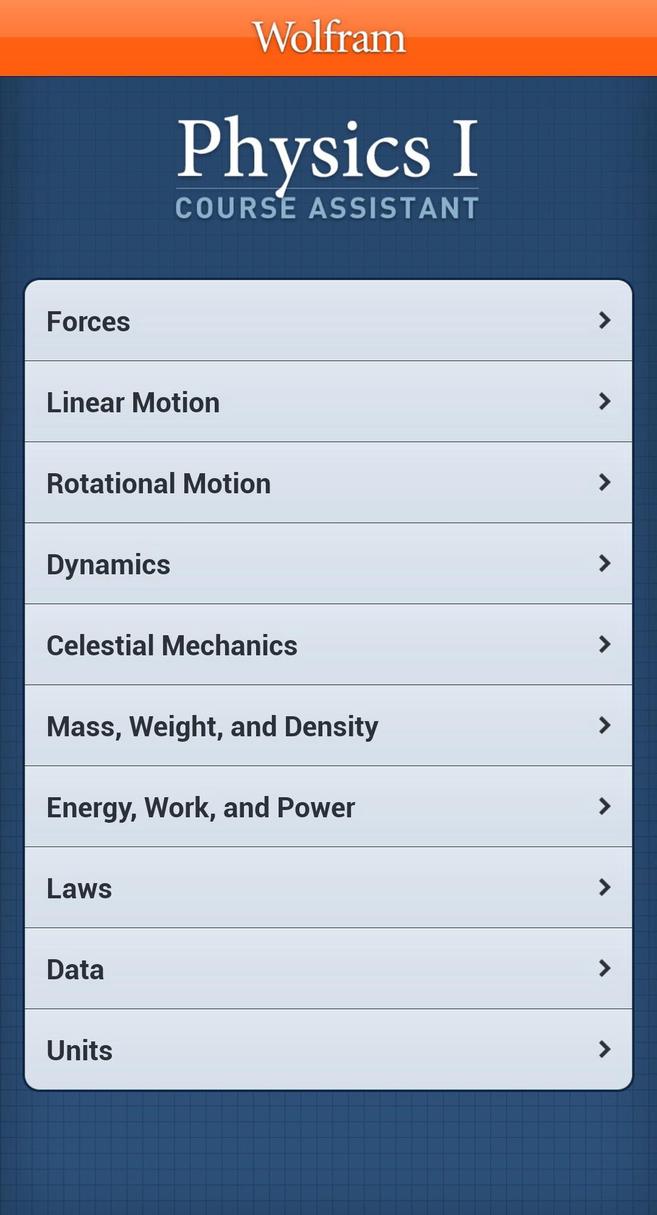View Celestial Mechanics calculators

coord(328,645)
